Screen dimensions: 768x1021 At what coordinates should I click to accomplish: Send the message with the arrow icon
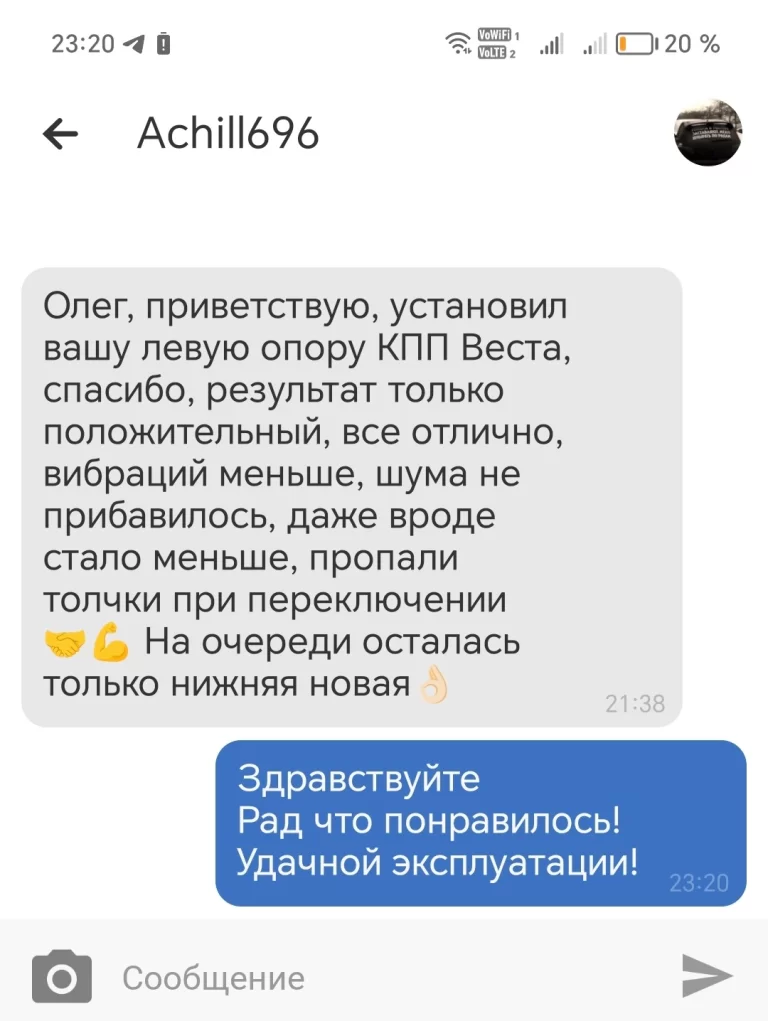707,976
